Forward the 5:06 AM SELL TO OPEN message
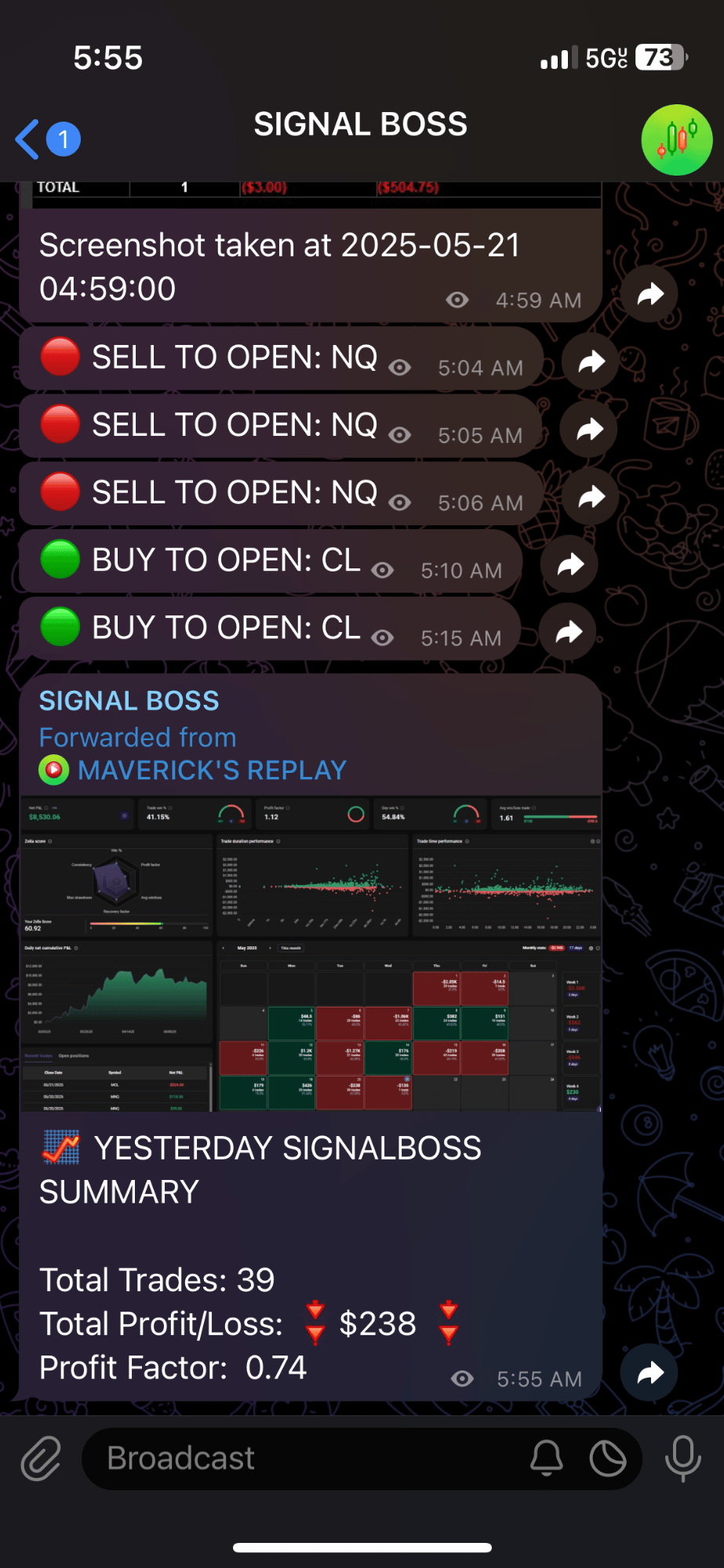This screenshot has height=1568, width=724. (x=591, y=496)
